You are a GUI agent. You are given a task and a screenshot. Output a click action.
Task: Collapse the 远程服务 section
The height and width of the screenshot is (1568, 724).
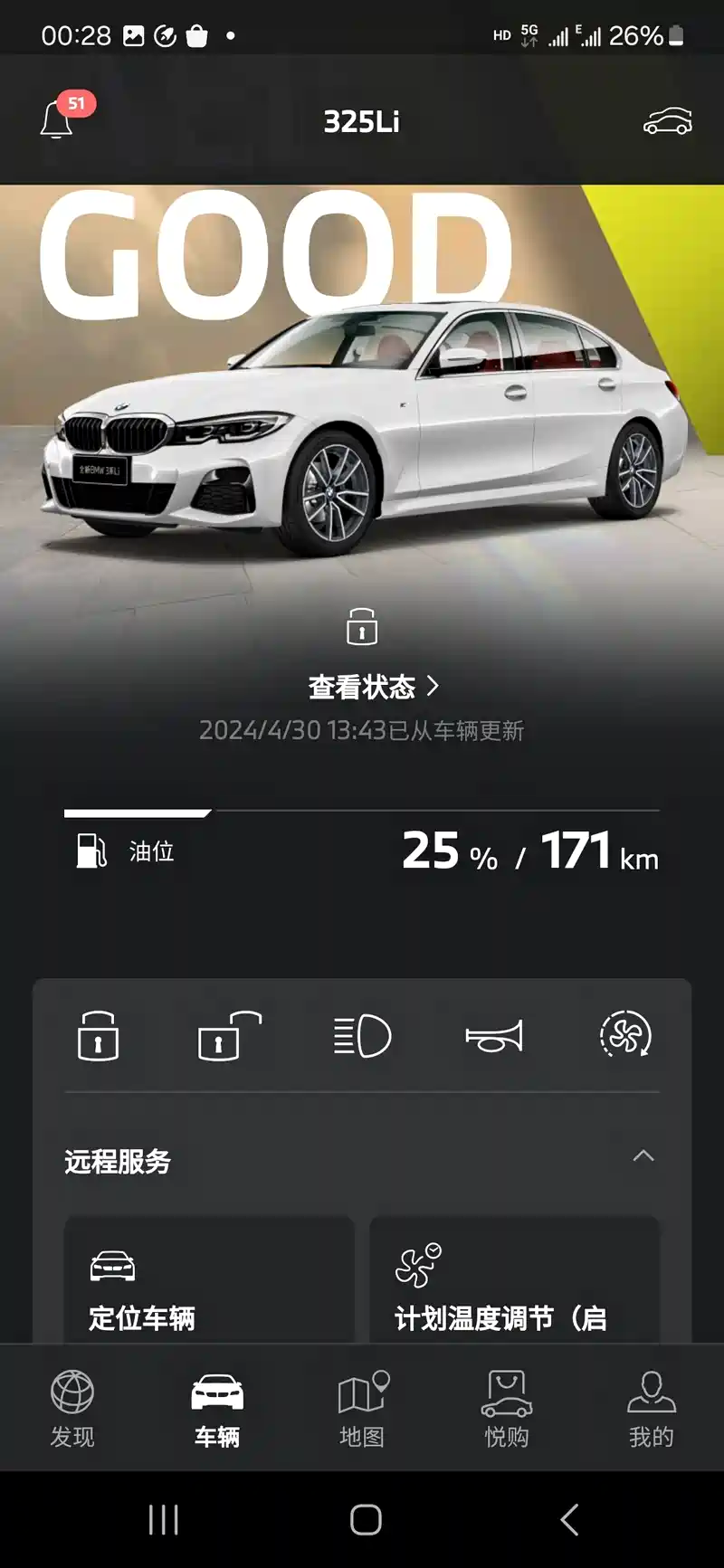pos(643,1156)
